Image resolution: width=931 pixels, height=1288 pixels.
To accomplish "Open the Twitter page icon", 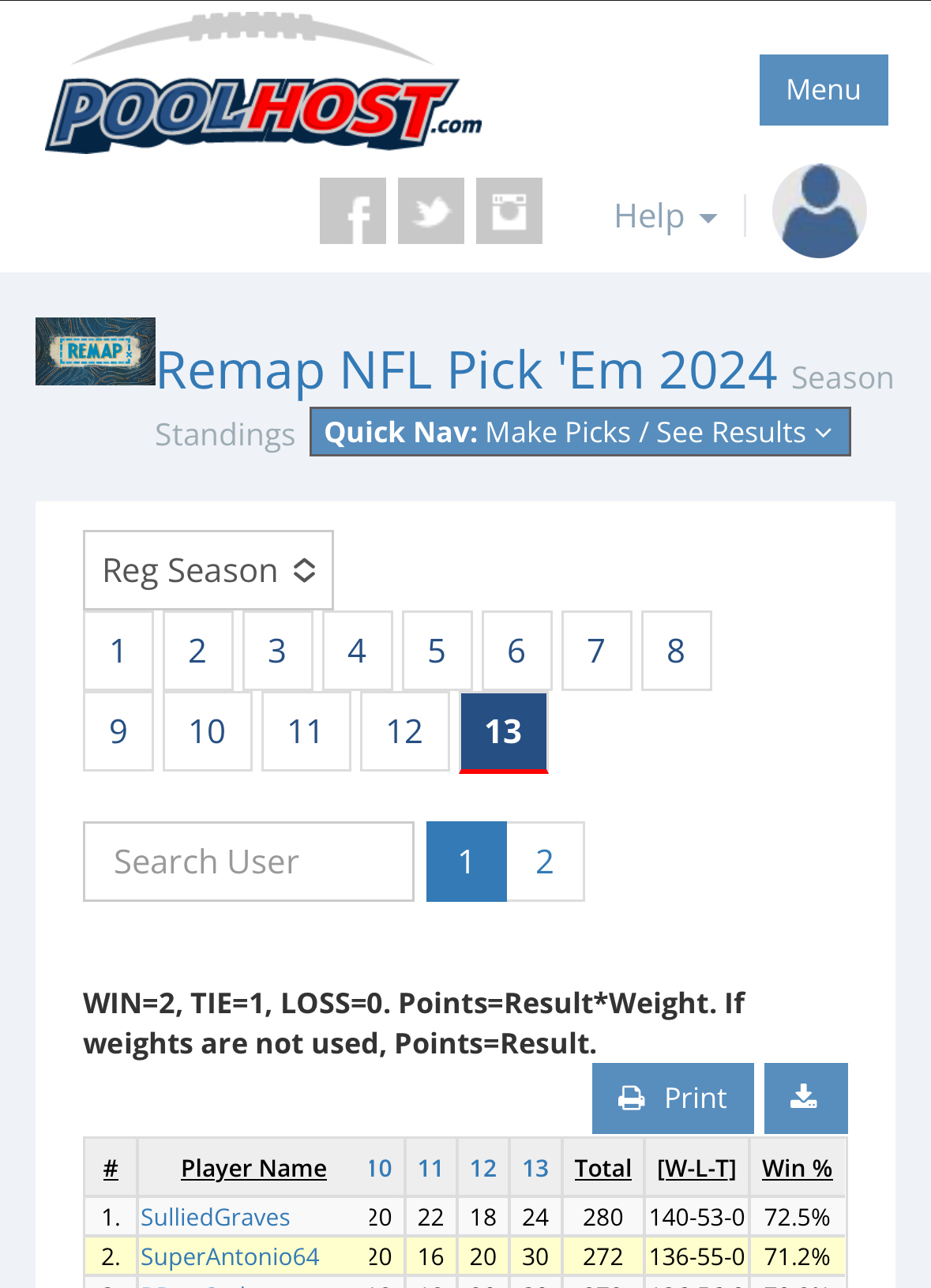I will tap(430, 211).
